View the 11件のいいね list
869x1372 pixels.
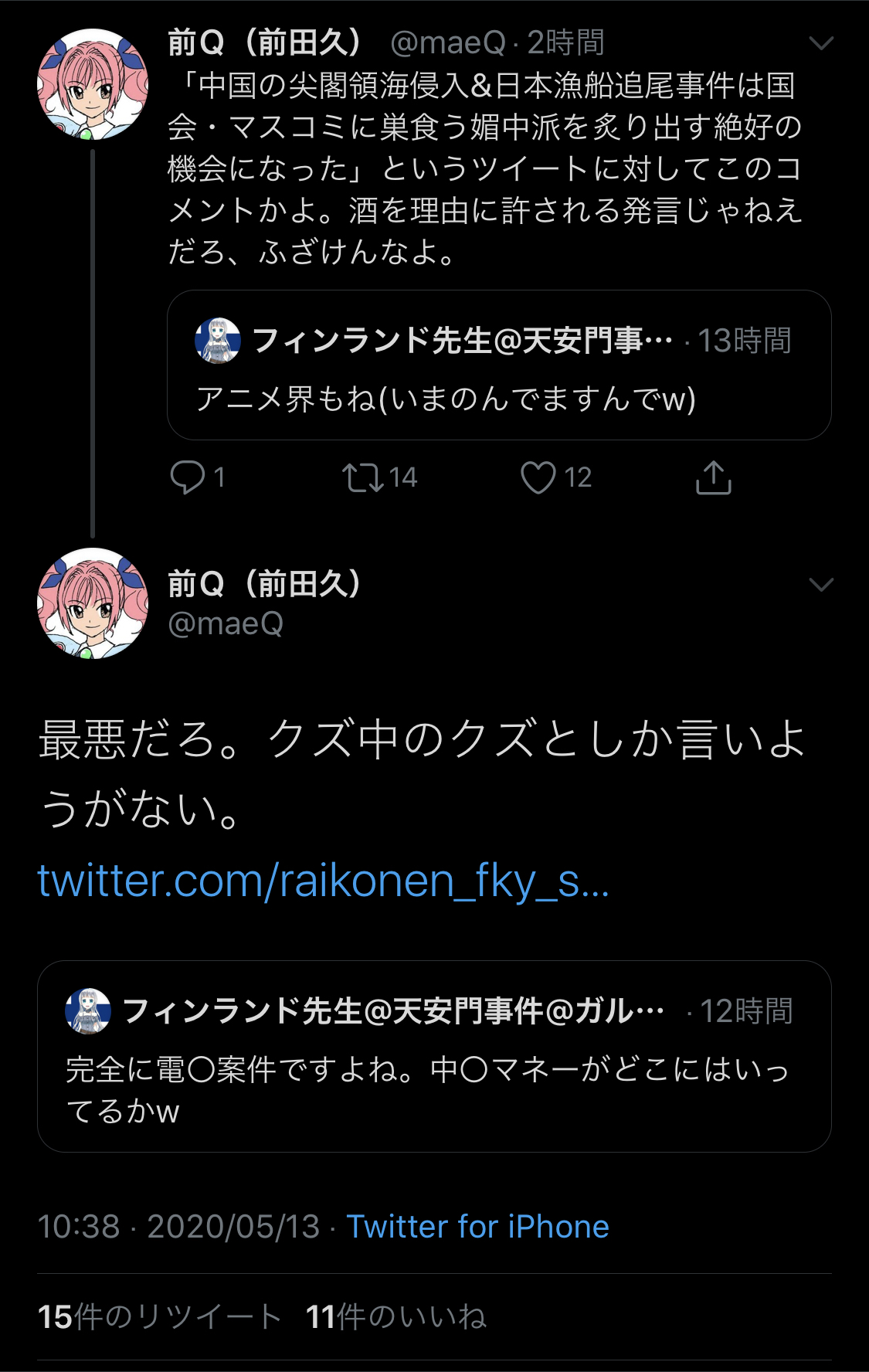[x=395, y=1317]
